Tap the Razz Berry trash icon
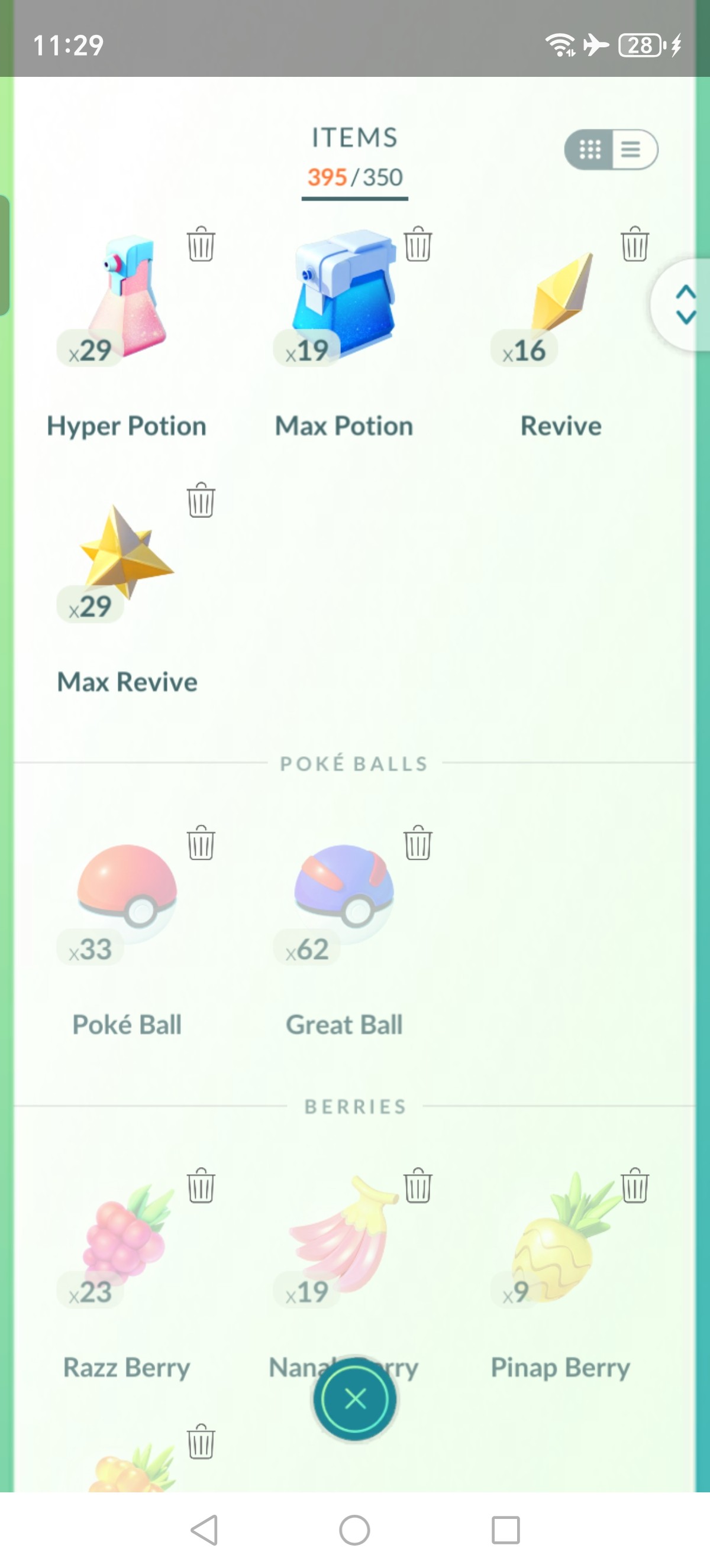710x1568 pixels. pos(201,1185)
